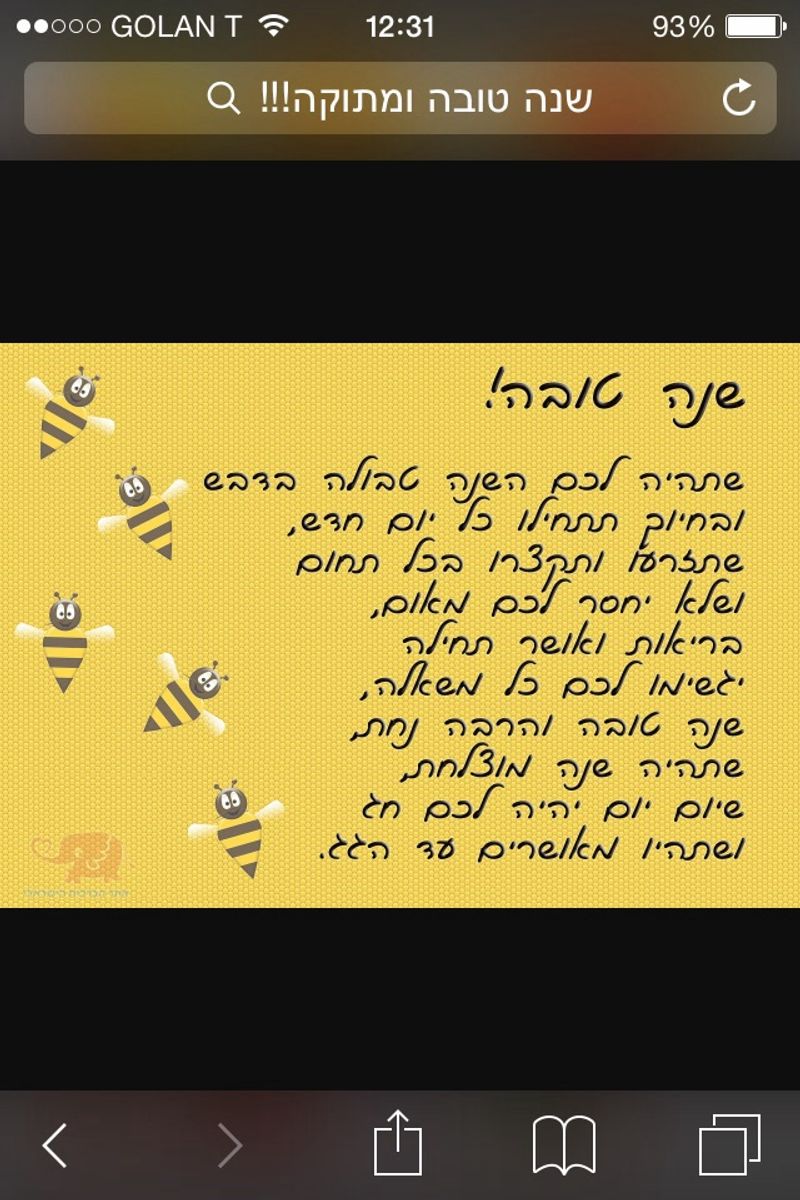Open bookmarks
Screen dimensions: 800x1200
click(x=564, y=1145)
